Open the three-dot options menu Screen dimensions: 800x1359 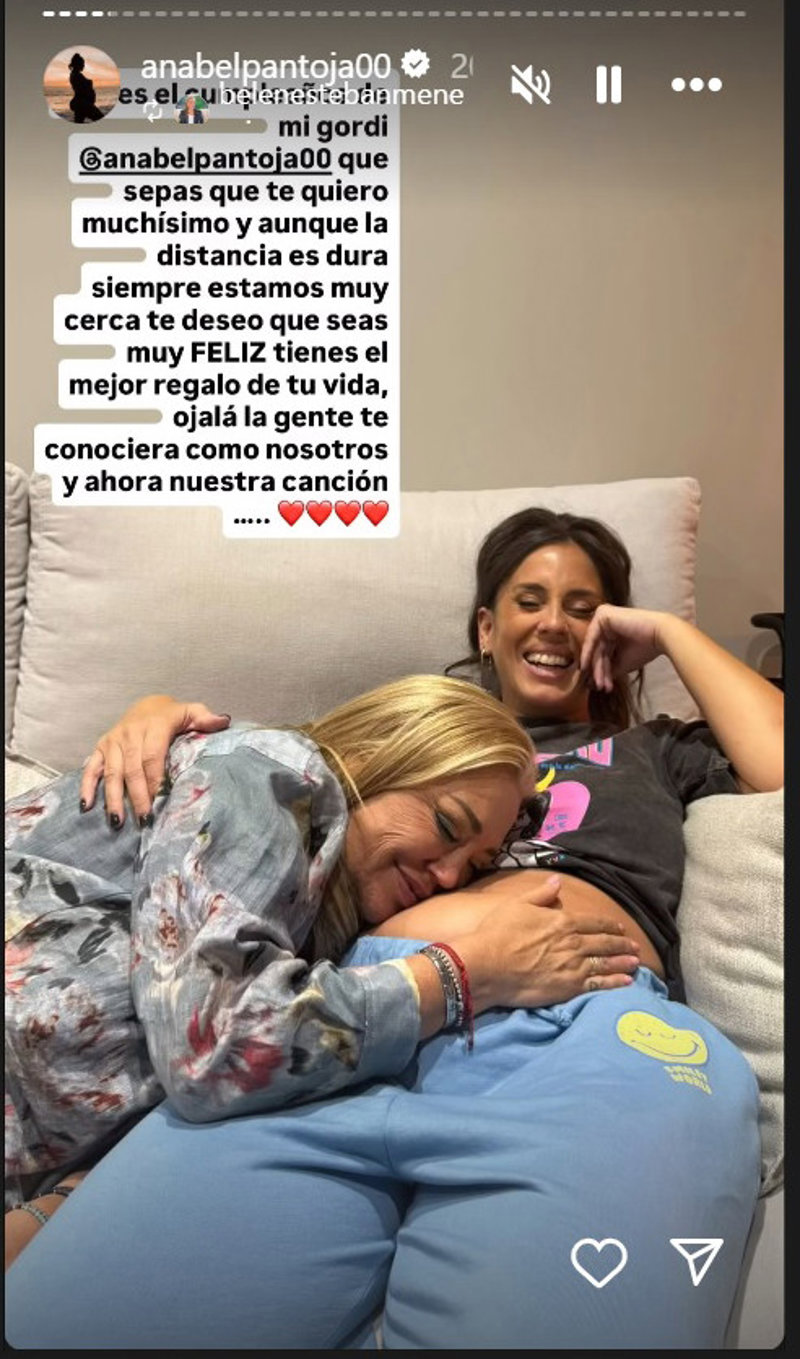(x=696, y=85)
